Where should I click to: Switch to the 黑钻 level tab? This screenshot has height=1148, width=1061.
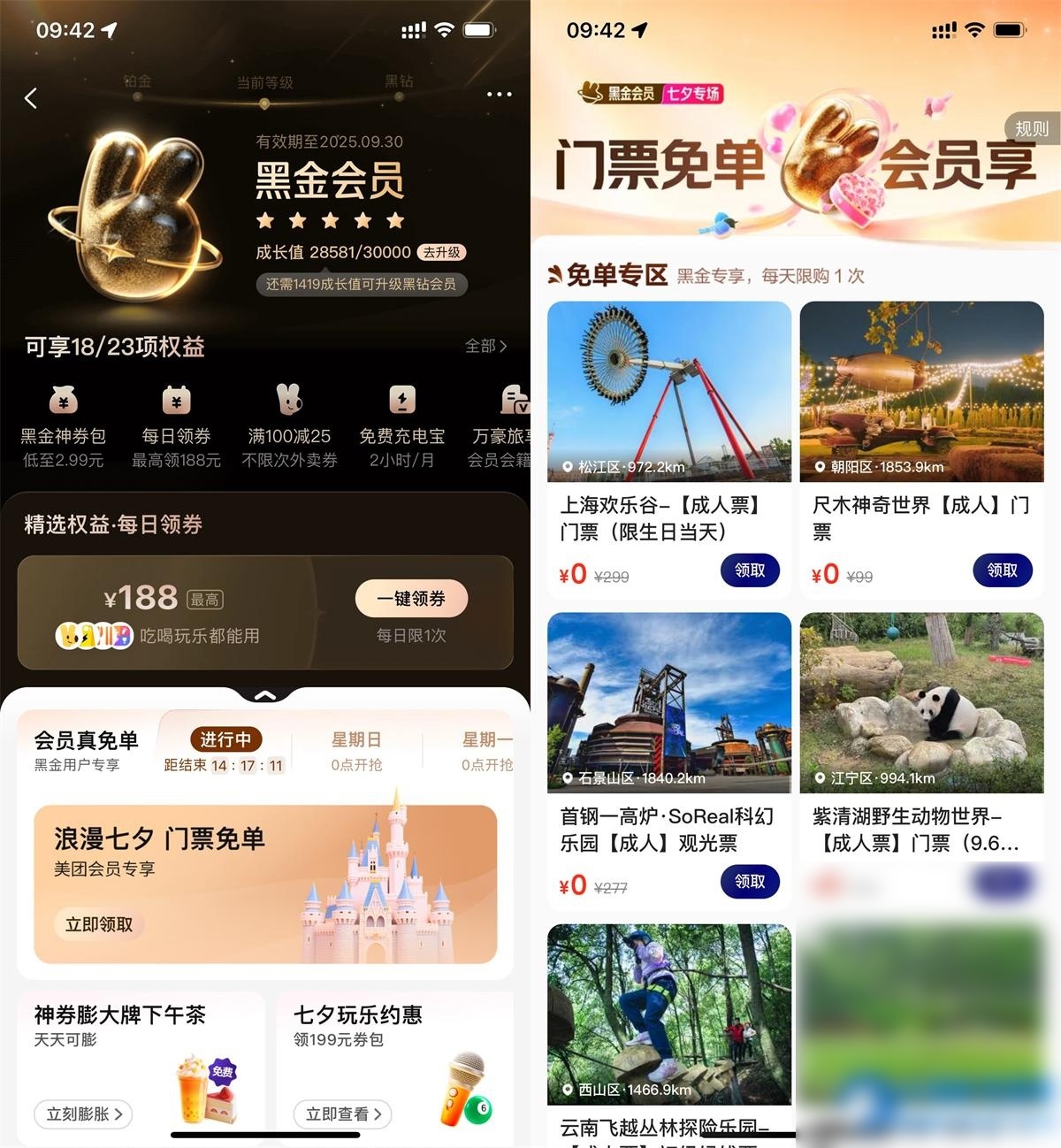coord(398,81)
